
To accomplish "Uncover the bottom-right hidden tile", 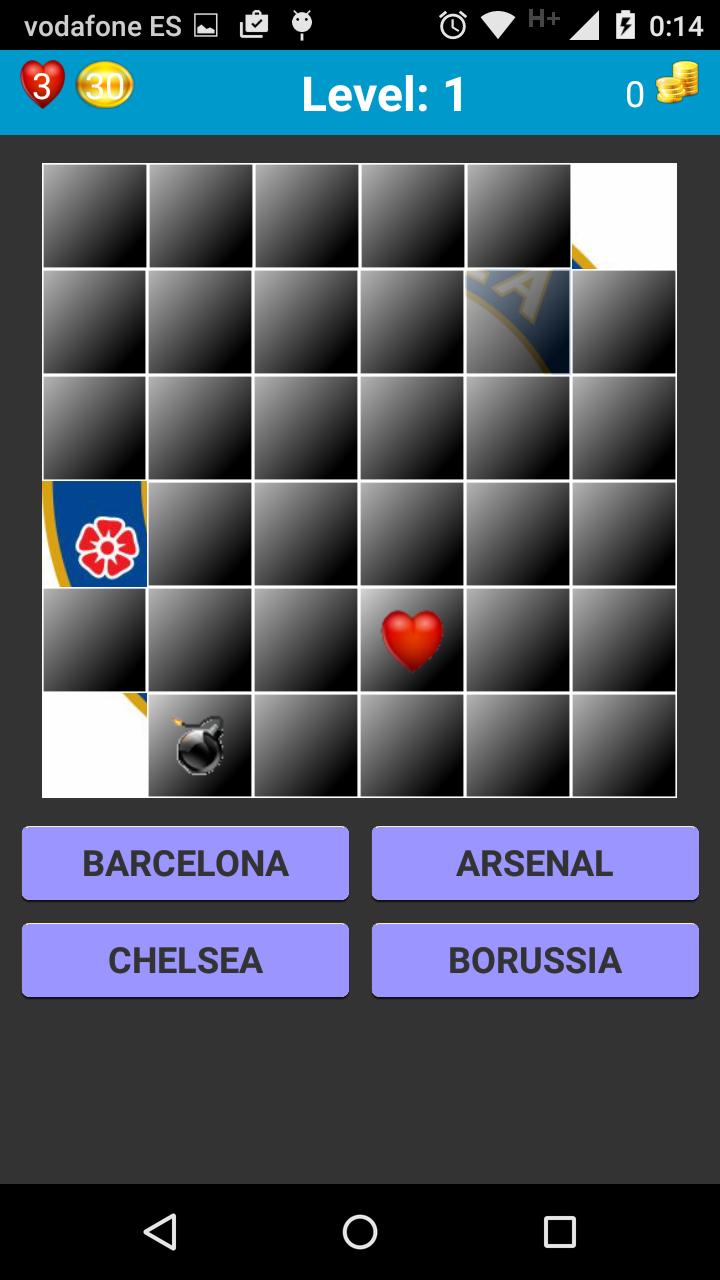I will tap(623, 744).
